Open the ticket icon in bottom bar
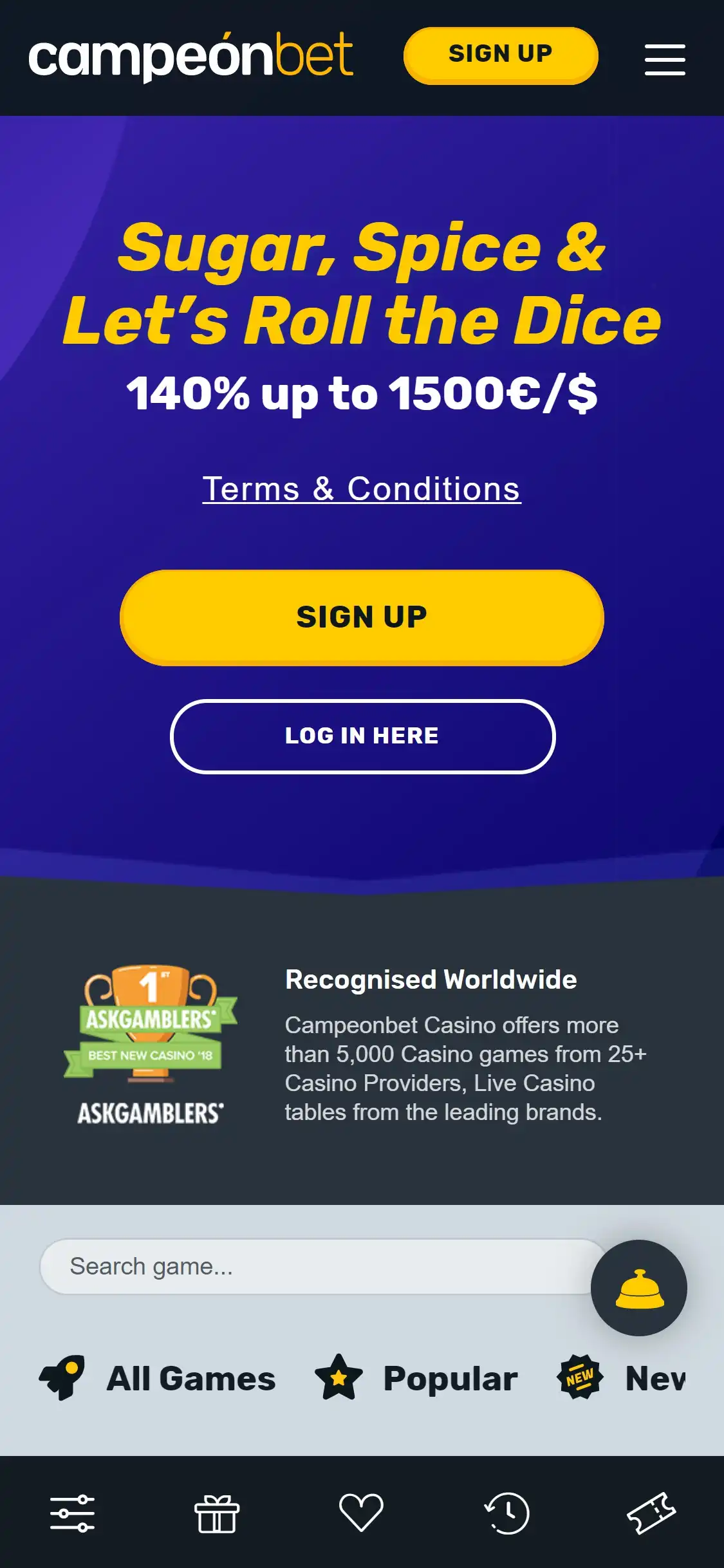724x1568 pixels. point(651,1513)
